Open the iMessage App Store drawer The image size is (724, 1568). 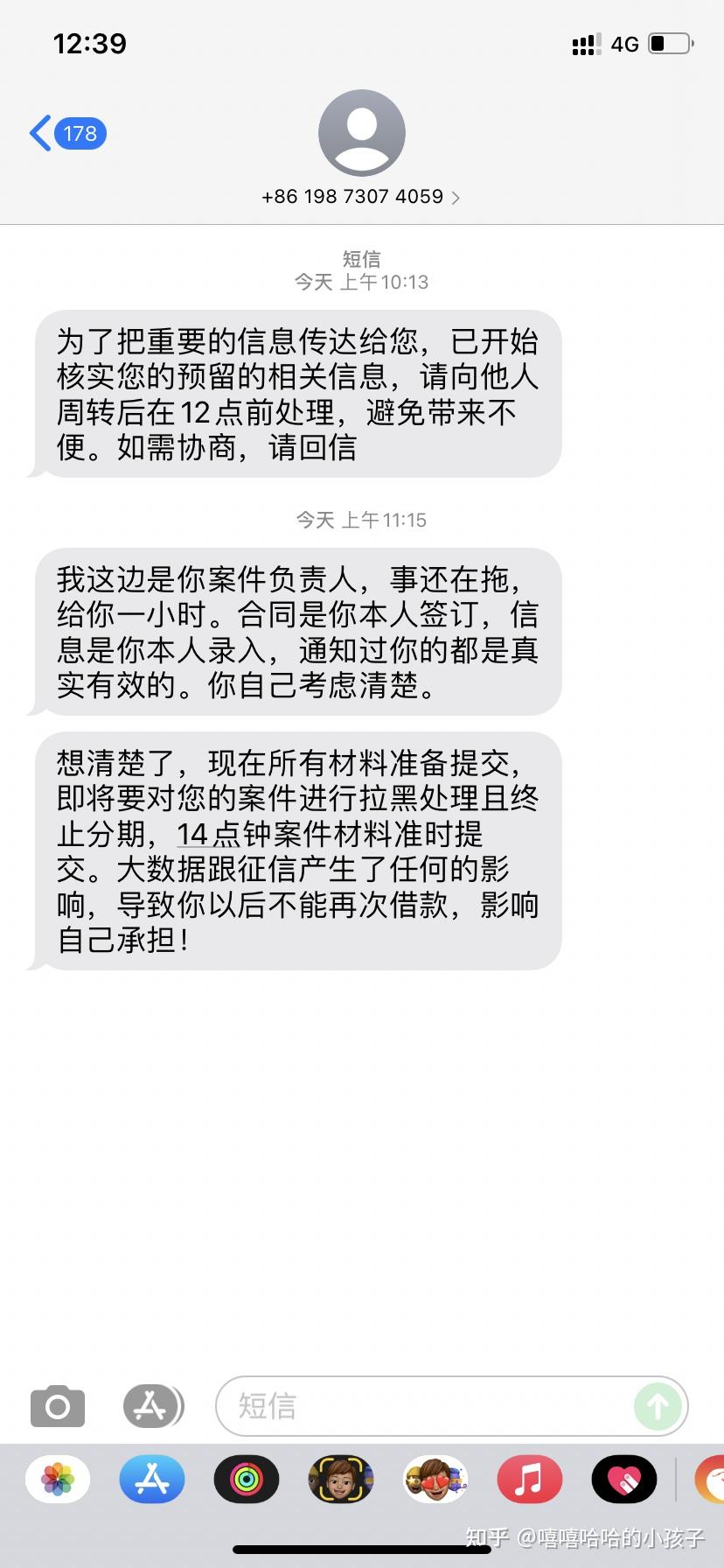(x=152, y=1406)
